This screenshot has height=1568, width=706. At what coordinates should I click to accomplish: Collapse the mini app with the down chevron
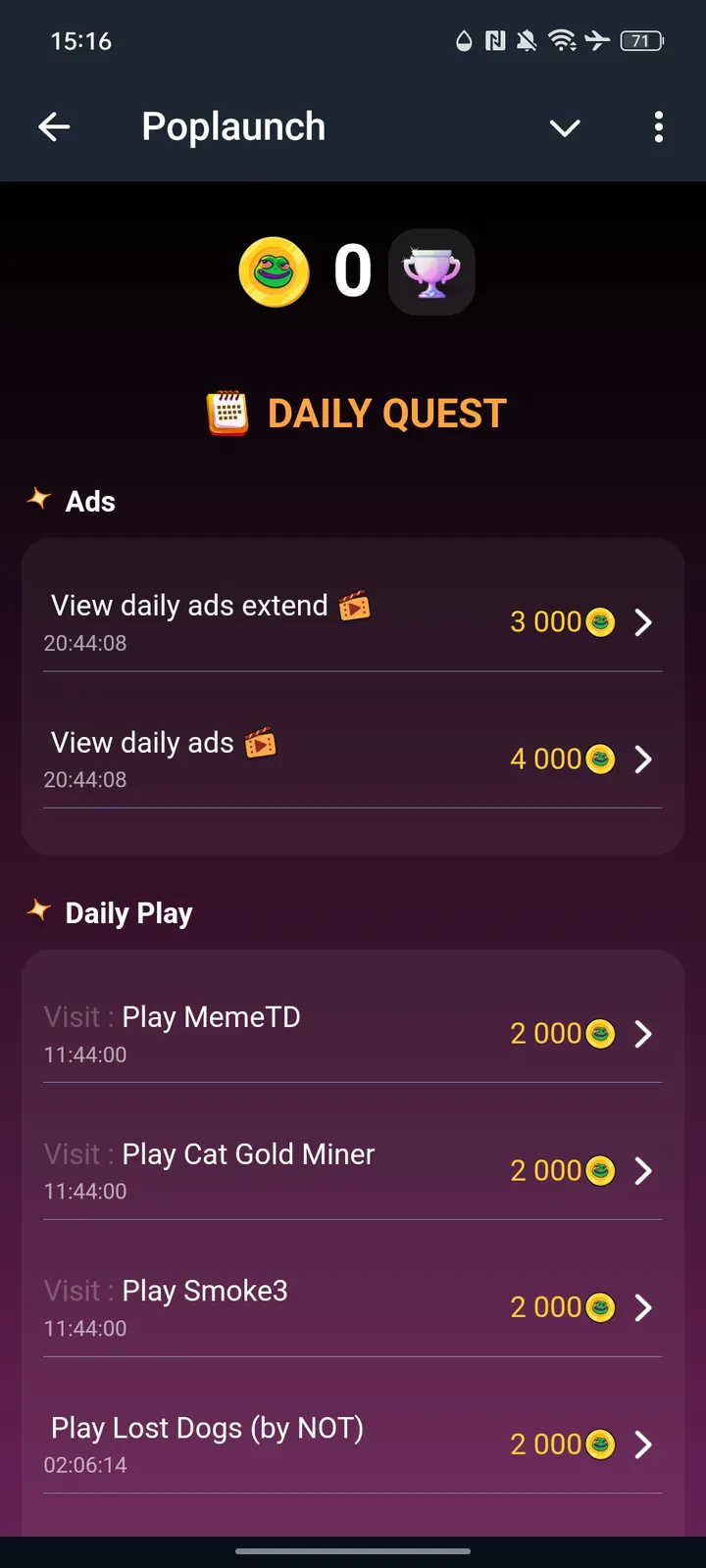[x=565, y=127]
